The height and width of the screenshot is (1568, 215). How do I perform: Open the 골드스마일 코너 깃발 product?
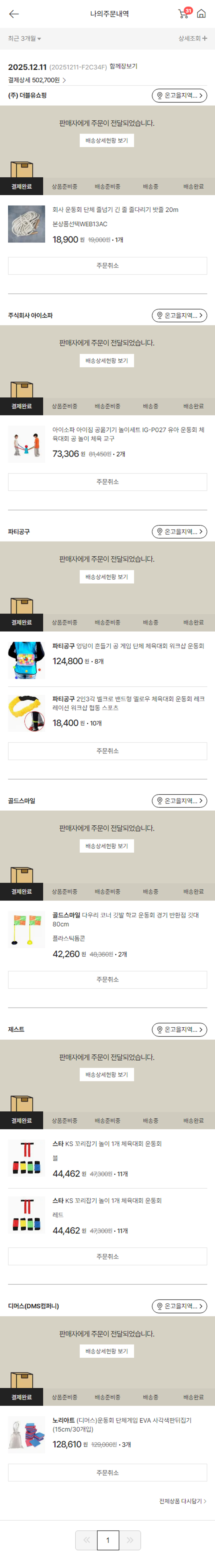tap(125, 919)
